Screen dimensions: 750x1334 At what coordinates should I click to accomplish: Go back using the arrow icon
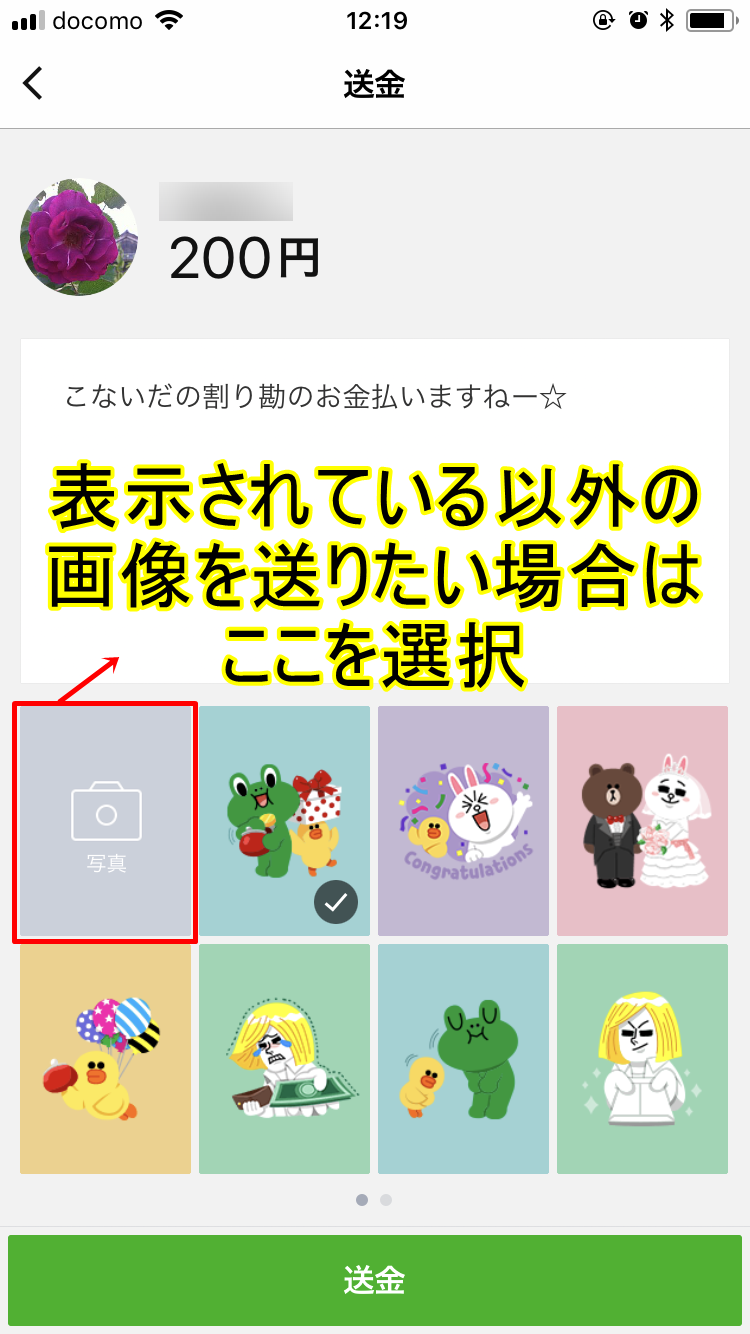[33, 84]
